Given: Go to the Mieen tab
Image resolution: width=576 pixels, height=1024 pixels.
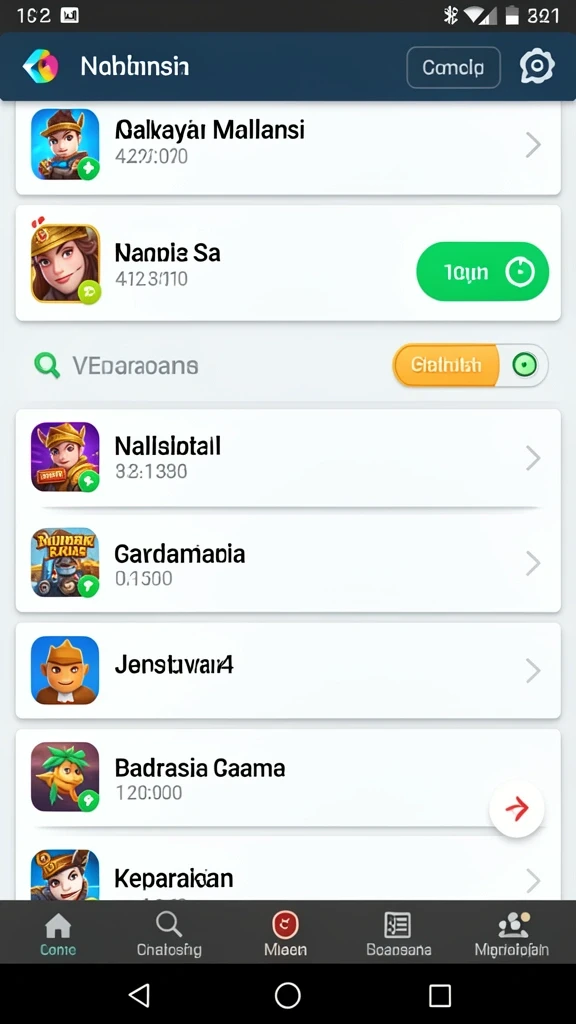Looking at the screenshot, I should click(x=285, y=934).
